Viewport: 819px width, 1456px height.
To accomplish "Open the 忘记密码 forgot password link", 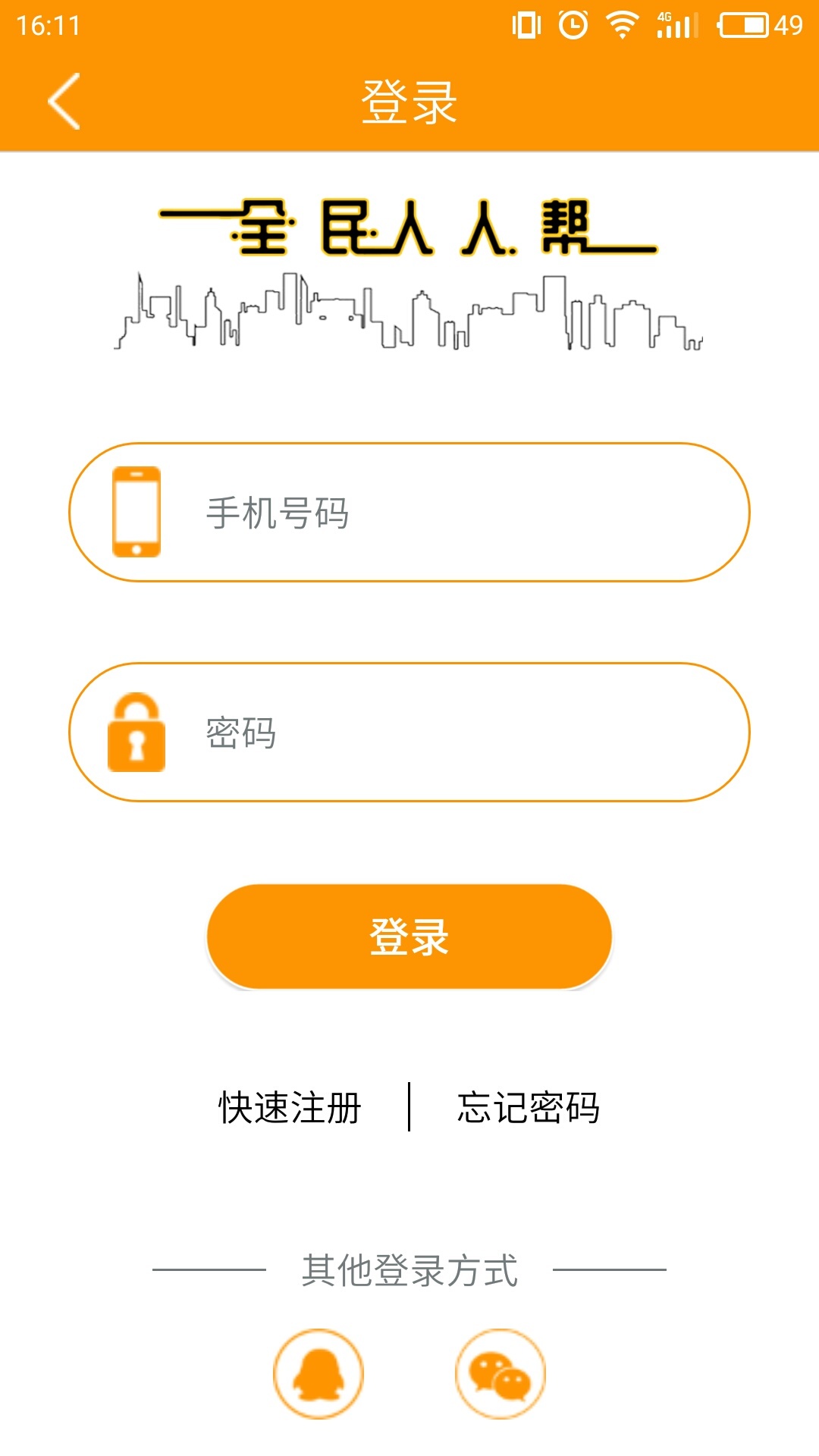I will point(529,1108).
